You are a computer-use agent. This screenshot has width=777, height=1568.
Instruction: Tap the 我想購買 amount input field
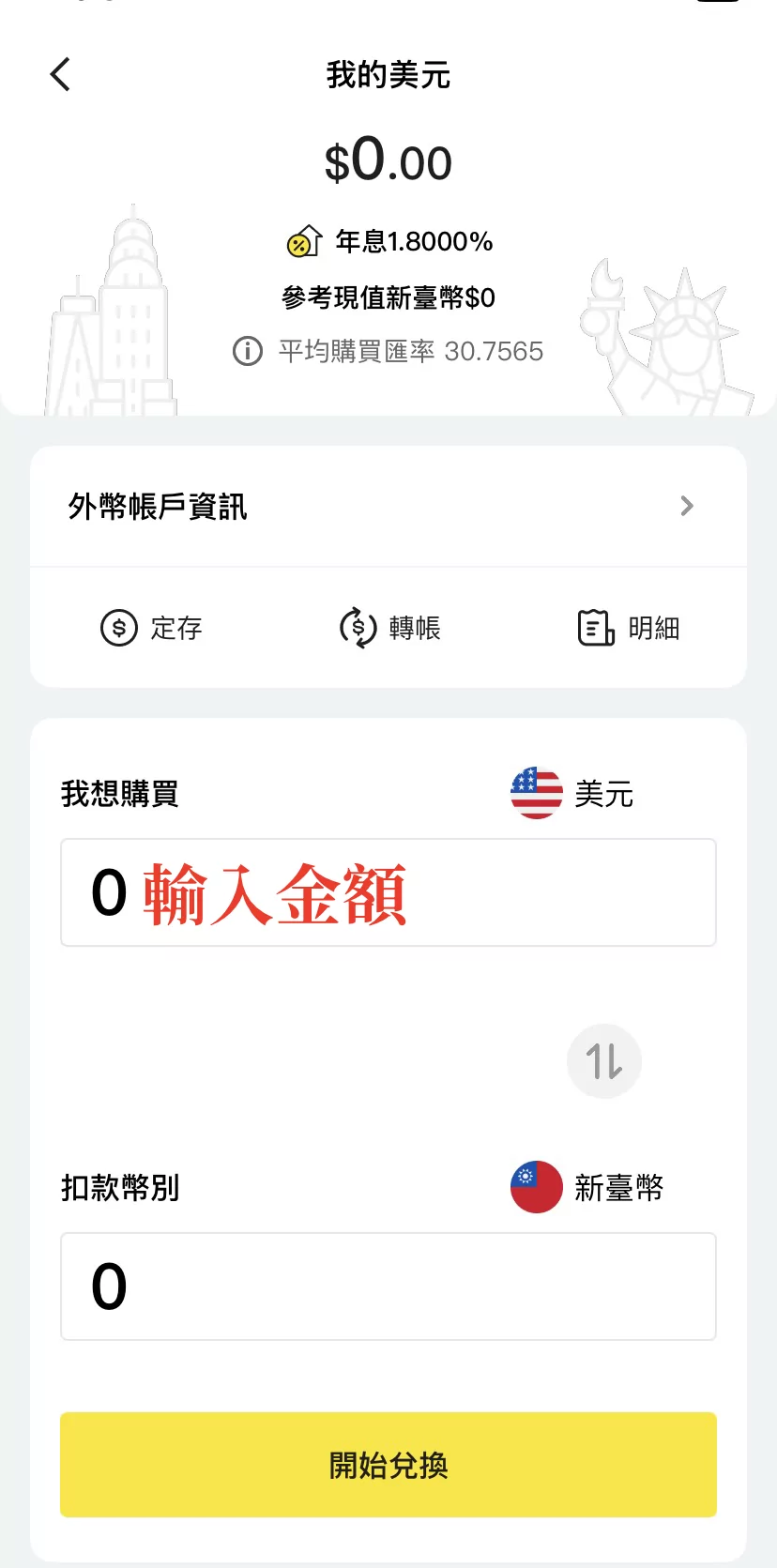pyautogui.click(x=388, y=892)
